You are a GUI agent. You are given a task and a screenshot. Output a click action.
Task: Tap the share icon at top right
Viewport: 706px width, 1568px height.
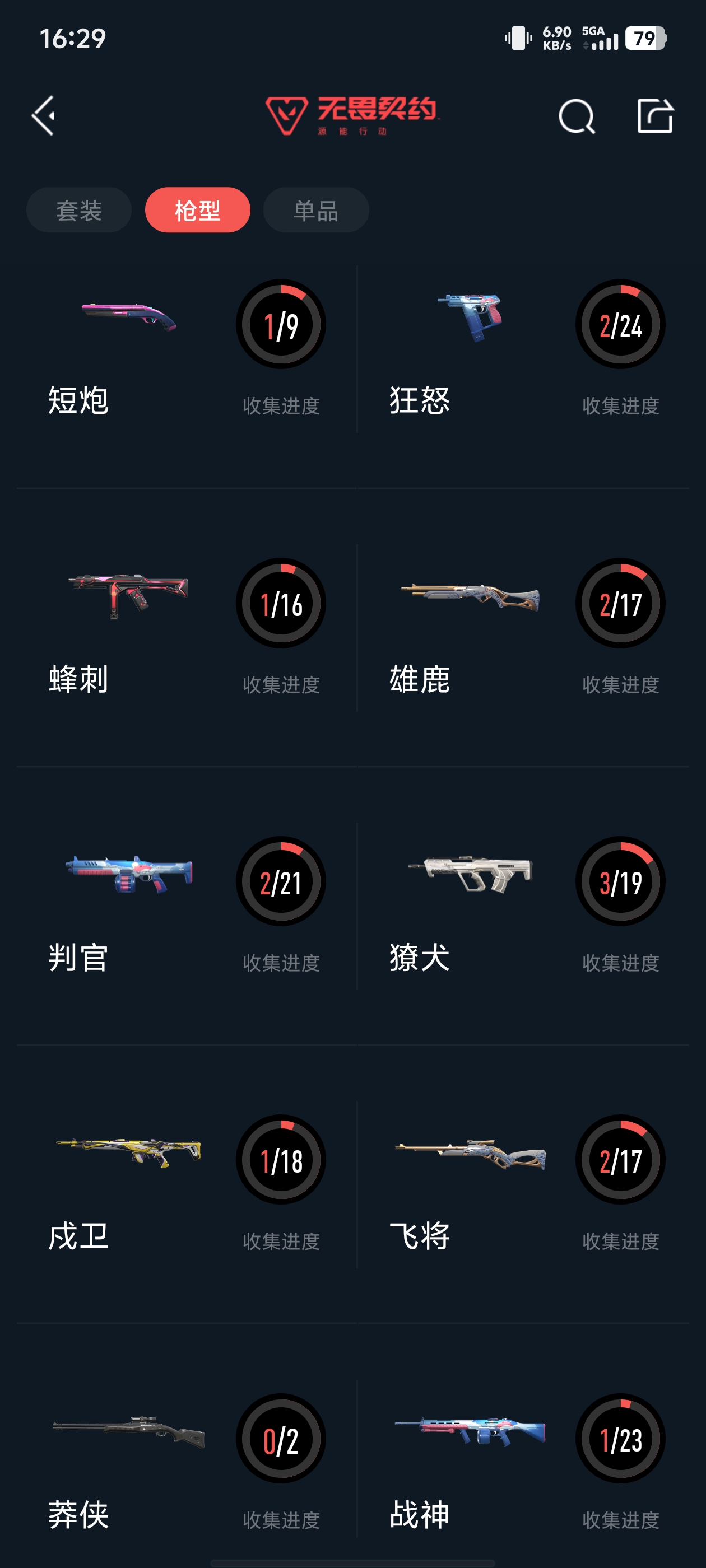[x=656, y=117]
